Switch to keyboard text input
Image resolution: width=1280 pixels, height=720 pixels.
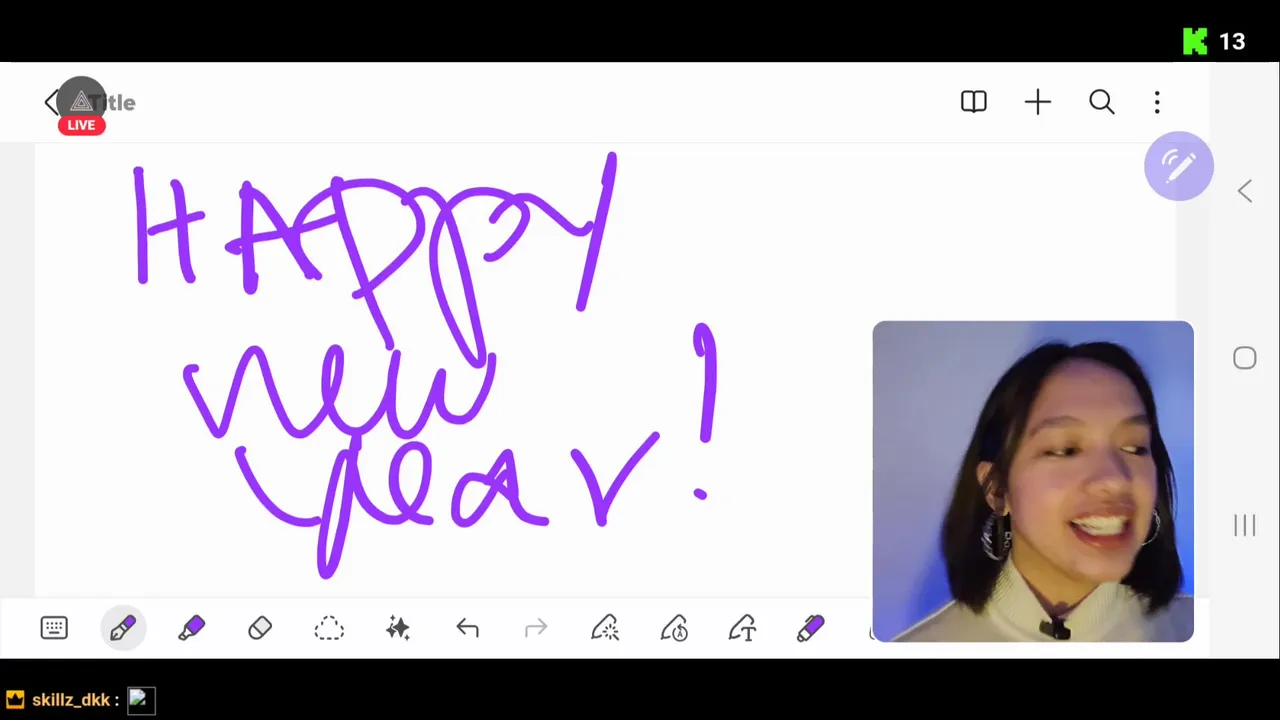click(54, 628)
